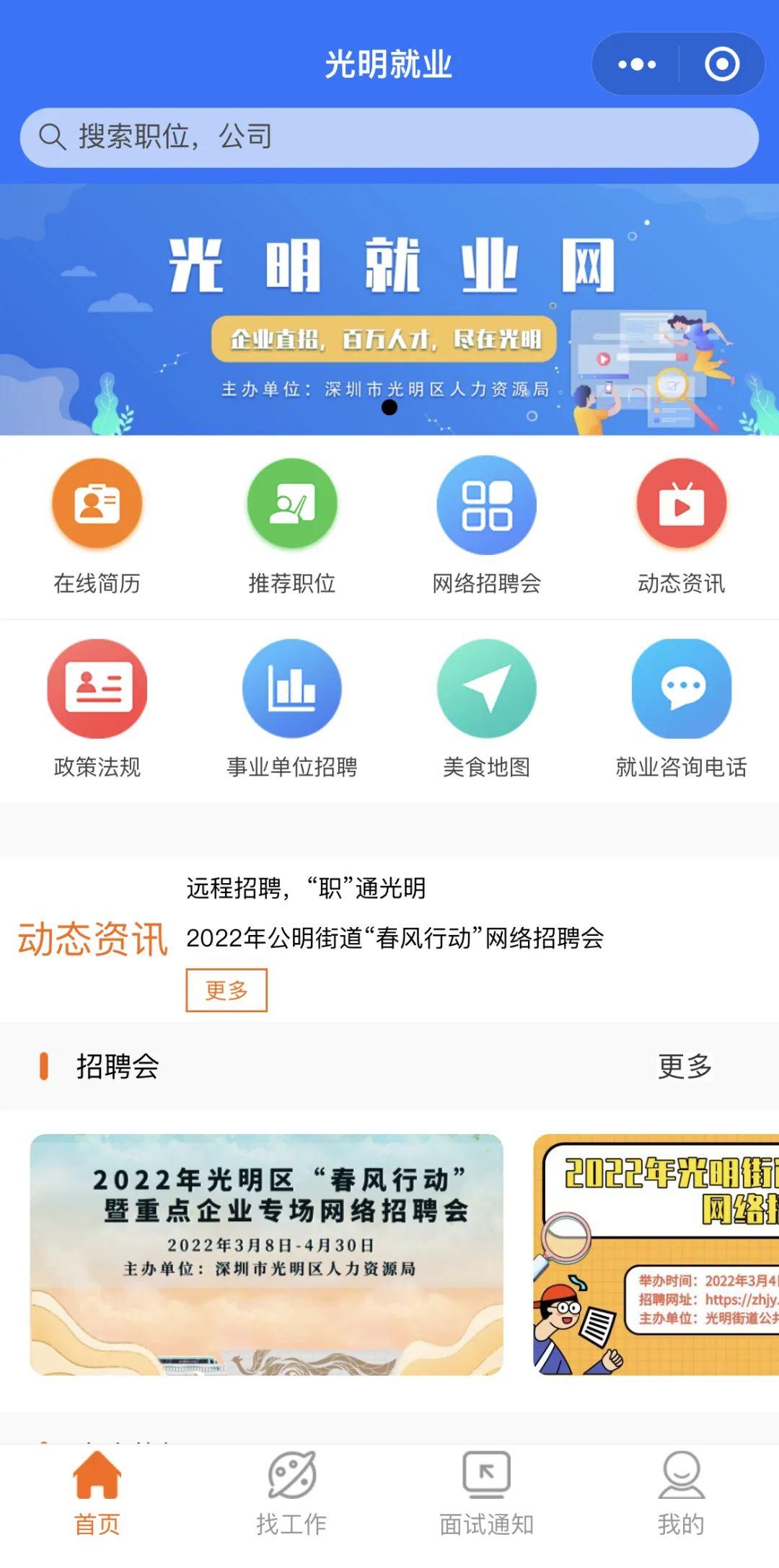This screenshot has width=779, height=1568.
Task: Read news 远程招聘，“职”通光明
Action: tap(306, 888)
